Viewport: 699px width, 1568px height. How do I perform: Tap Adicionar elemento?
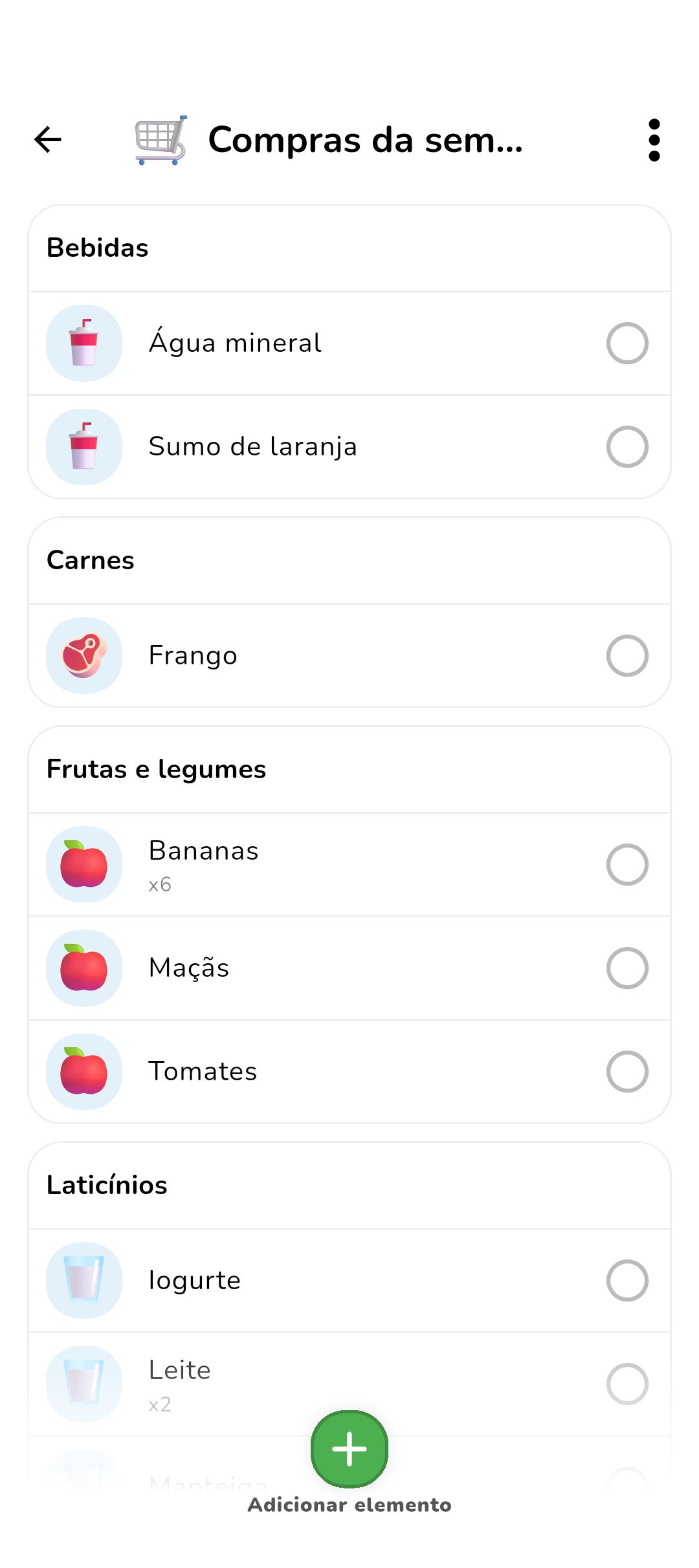[349, 1450]
